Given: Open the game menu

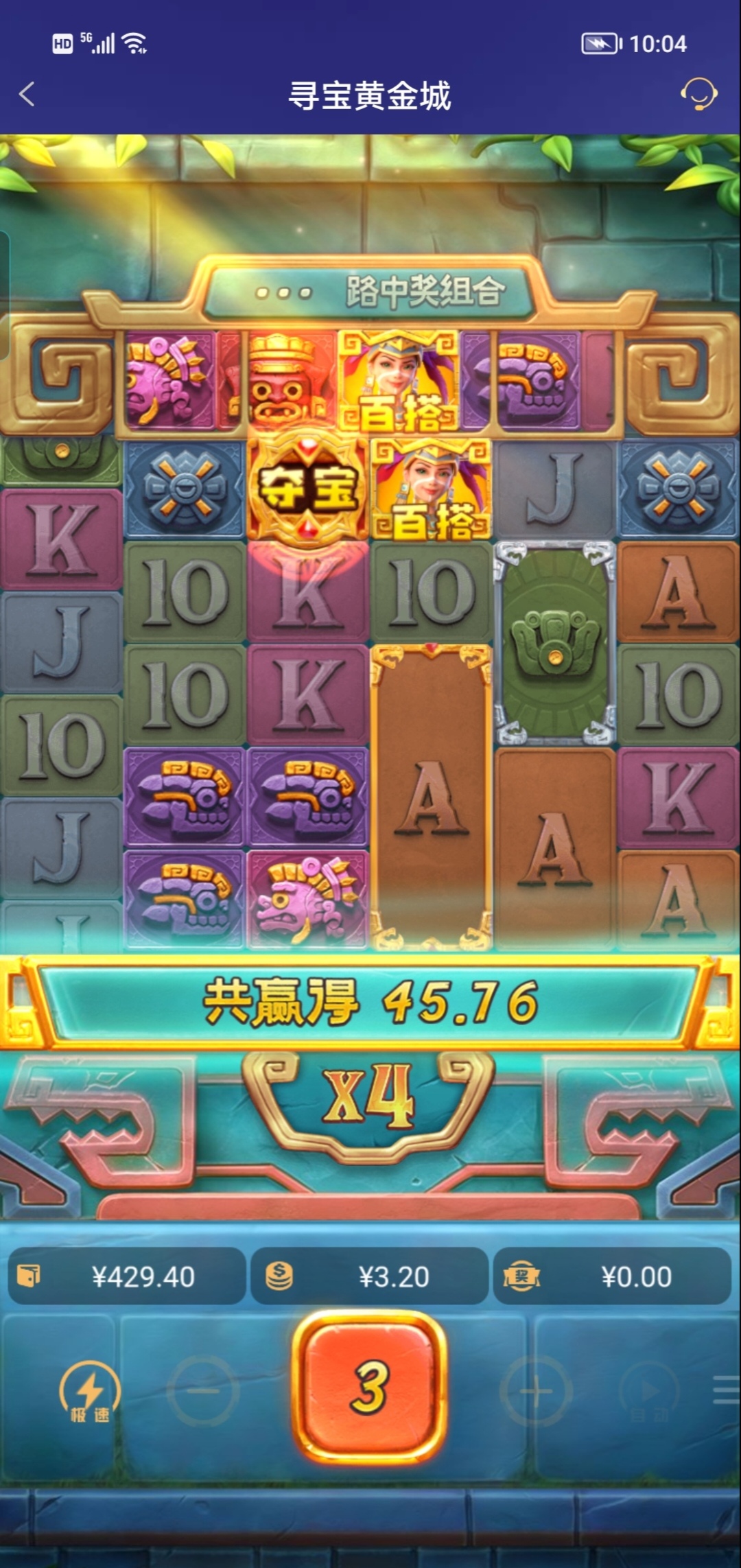Looking at the screenshot, I should coord(726,1390).
